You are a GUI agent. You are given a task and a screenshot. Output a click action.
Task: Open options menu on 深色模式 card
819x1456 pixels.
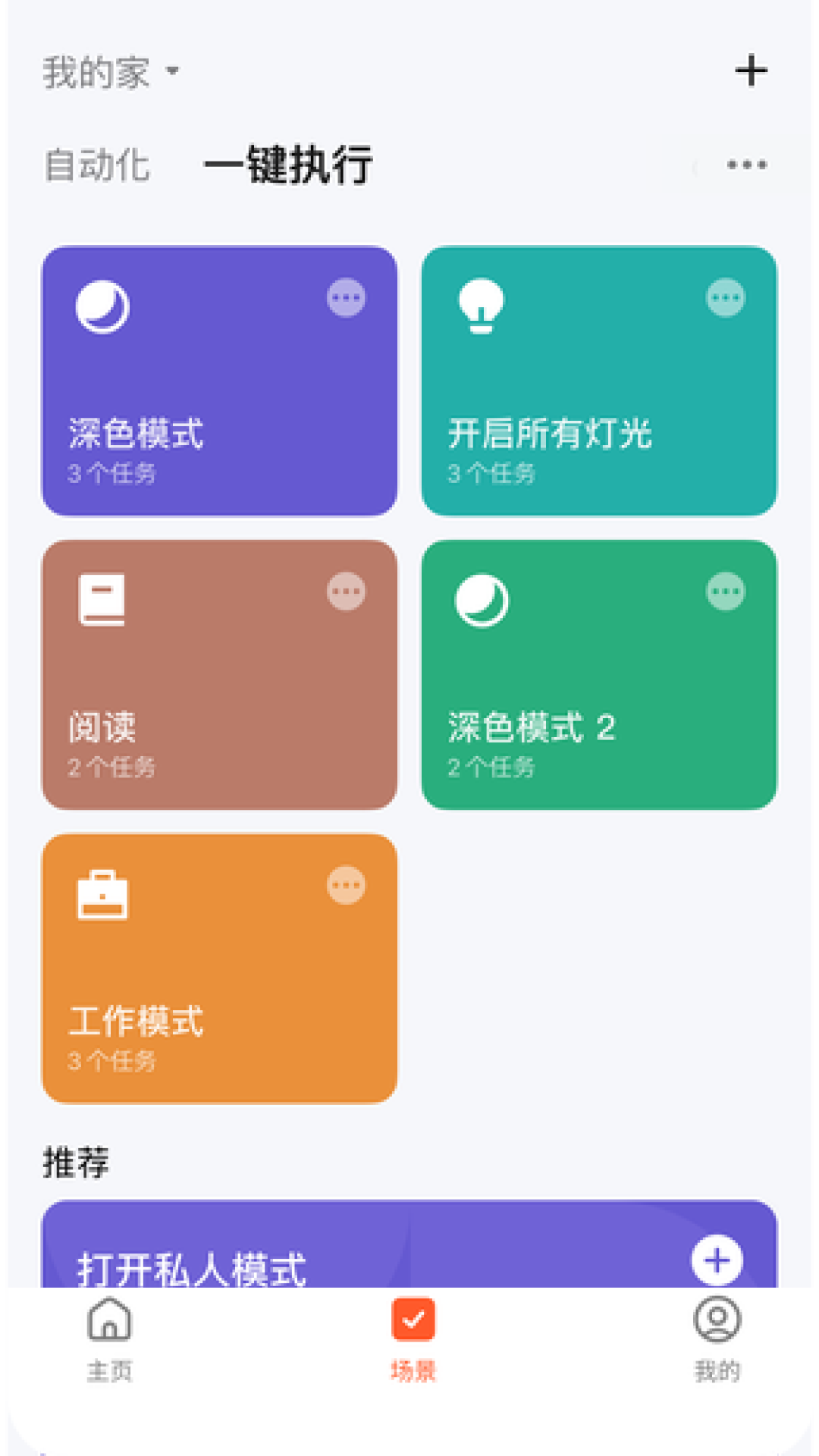click(346, 297)
